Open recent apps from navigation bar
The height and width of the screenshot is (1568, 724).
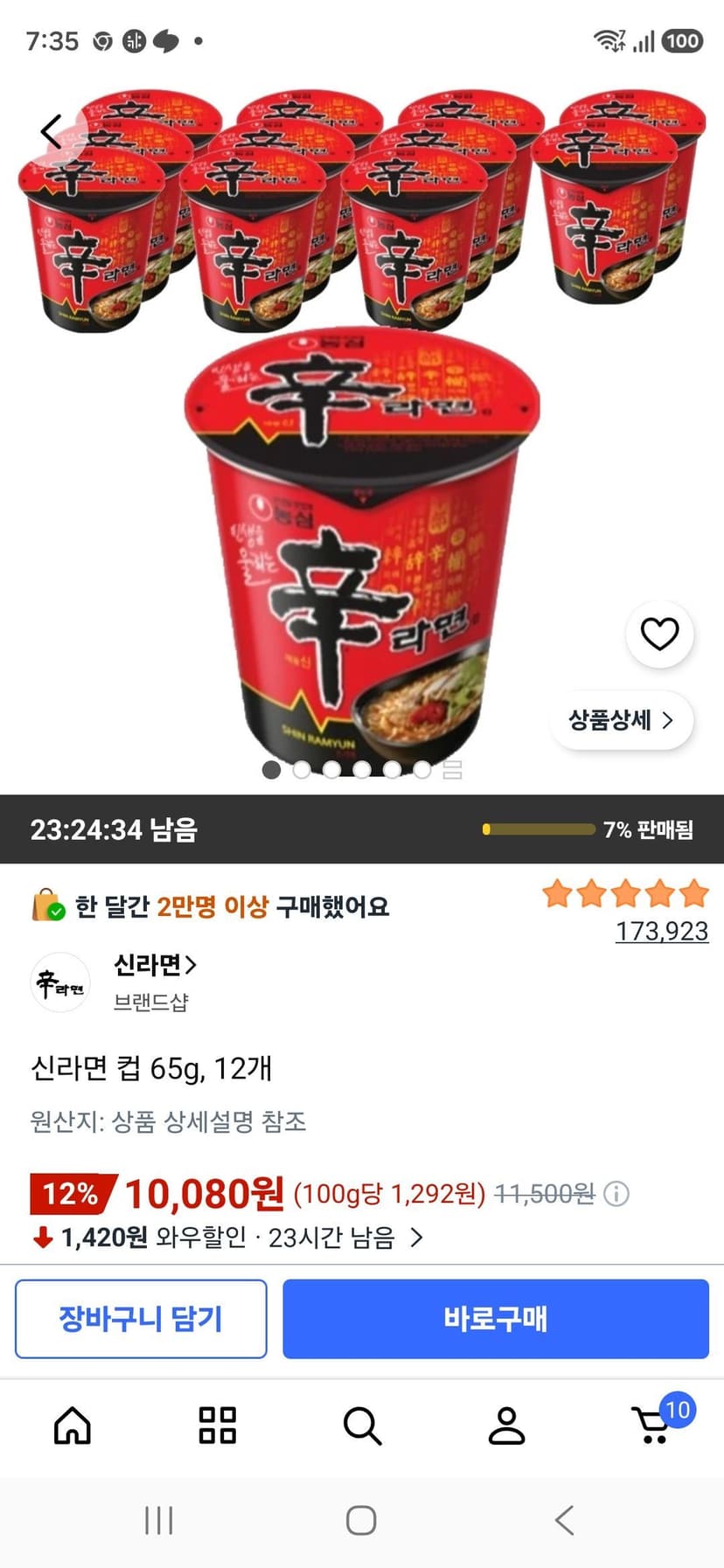159,1521
